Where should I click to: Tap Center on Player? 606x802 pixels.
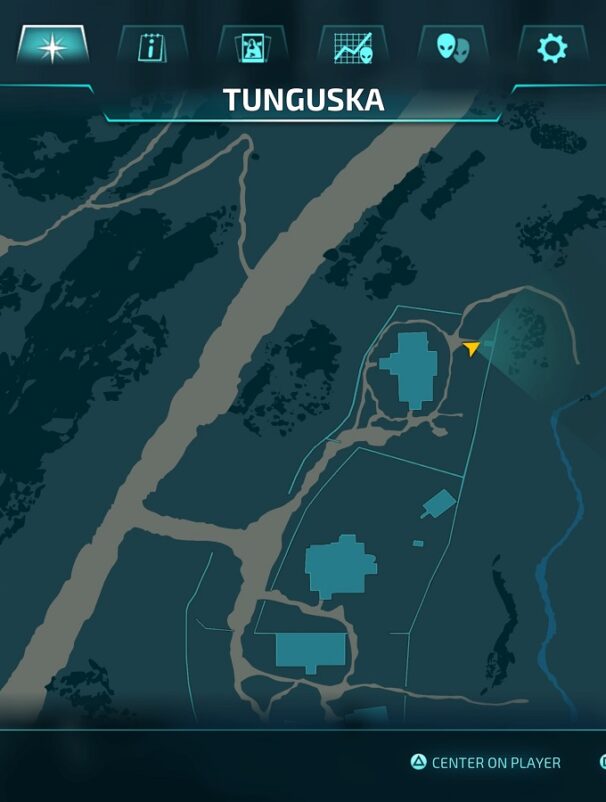486,763
